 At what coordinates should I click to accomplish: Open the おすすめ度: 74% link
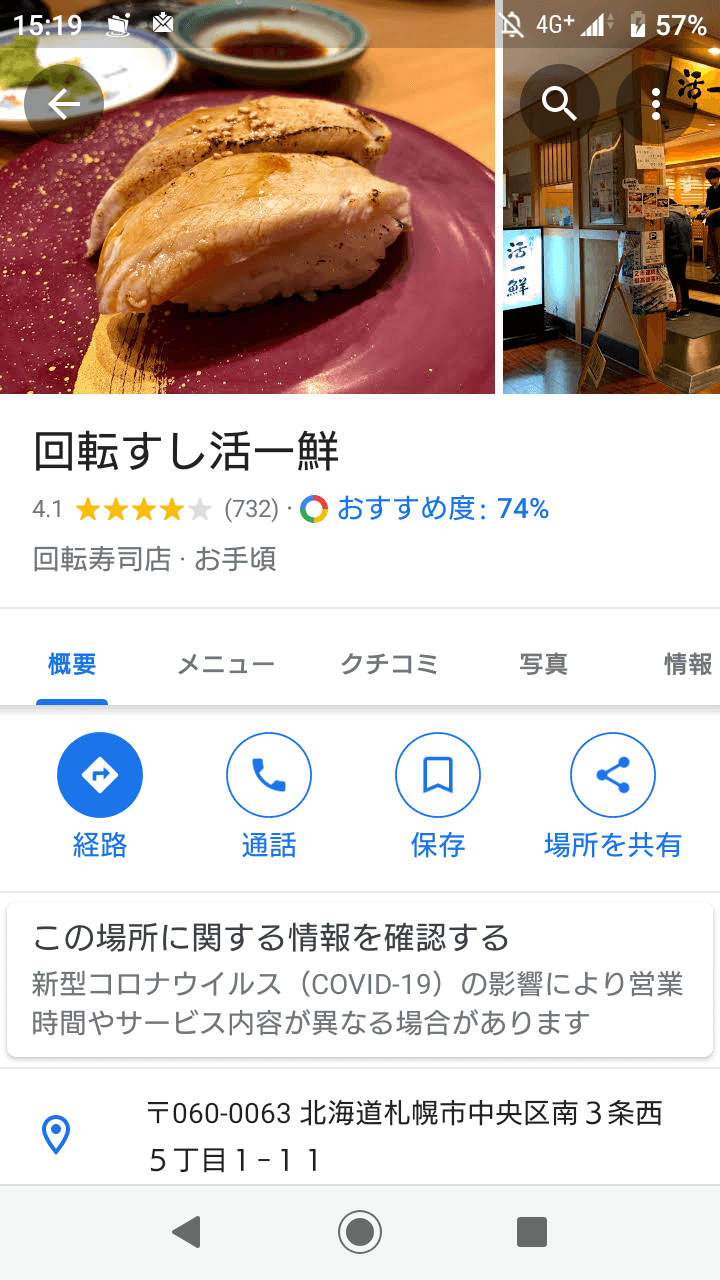point(442,509)
